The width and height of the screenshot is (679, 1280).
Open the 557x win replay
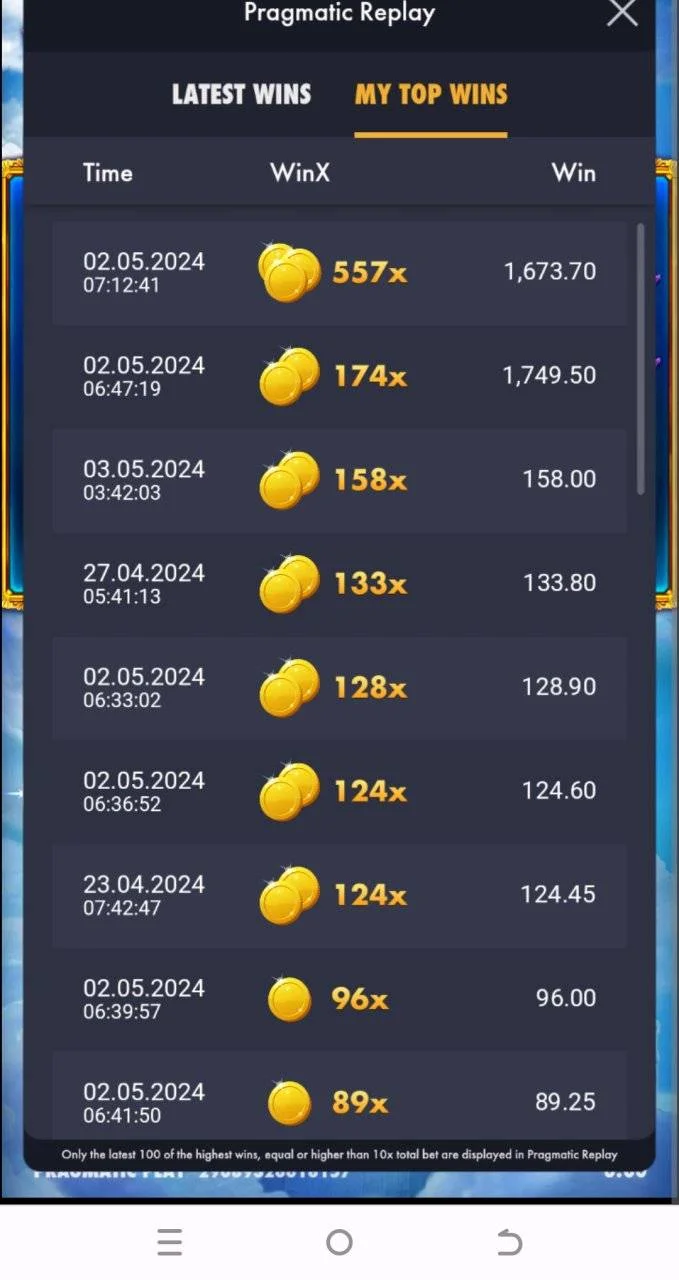pos(339,273)
